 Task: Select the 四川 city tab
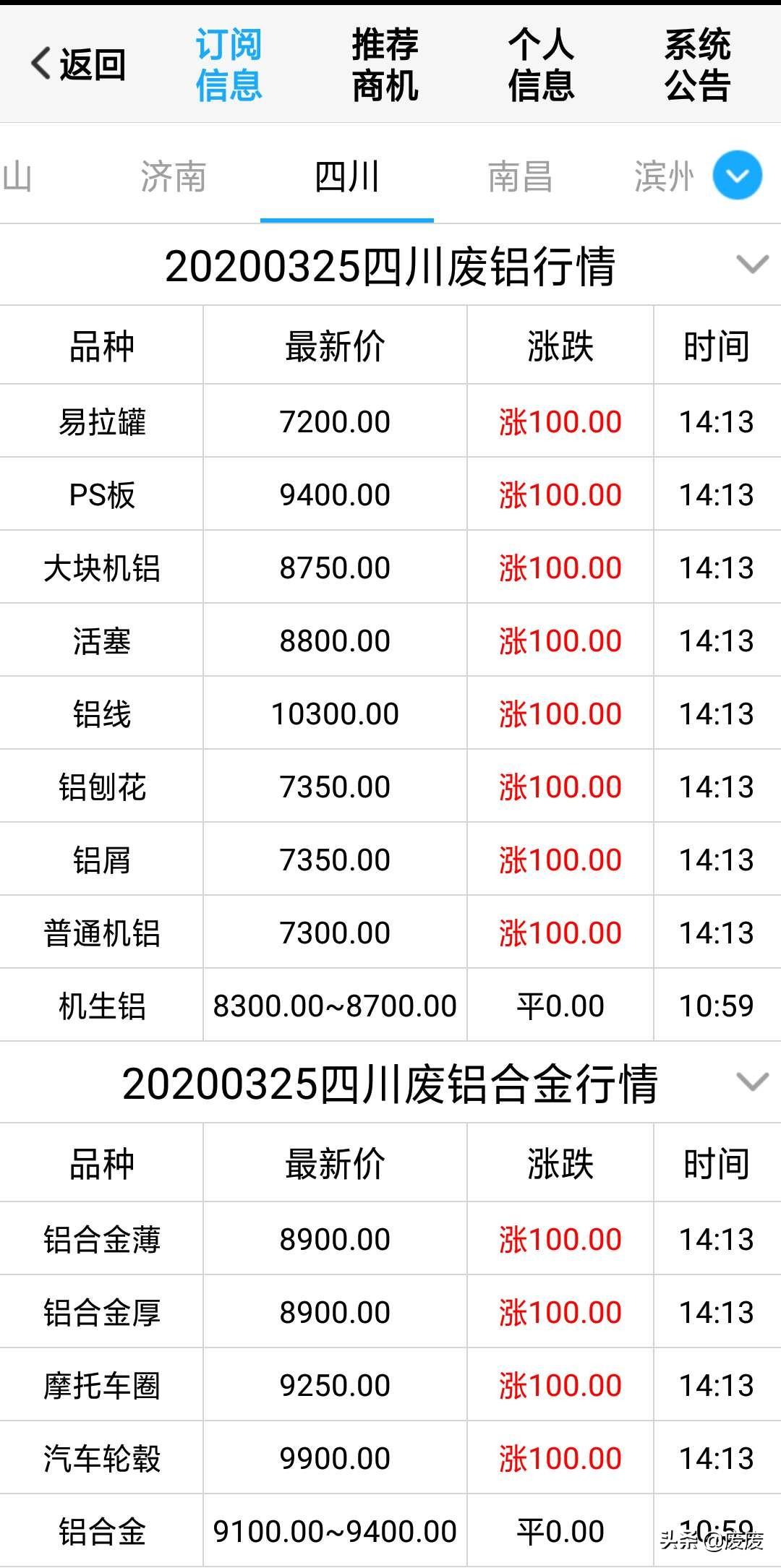(x=347, y=176)
